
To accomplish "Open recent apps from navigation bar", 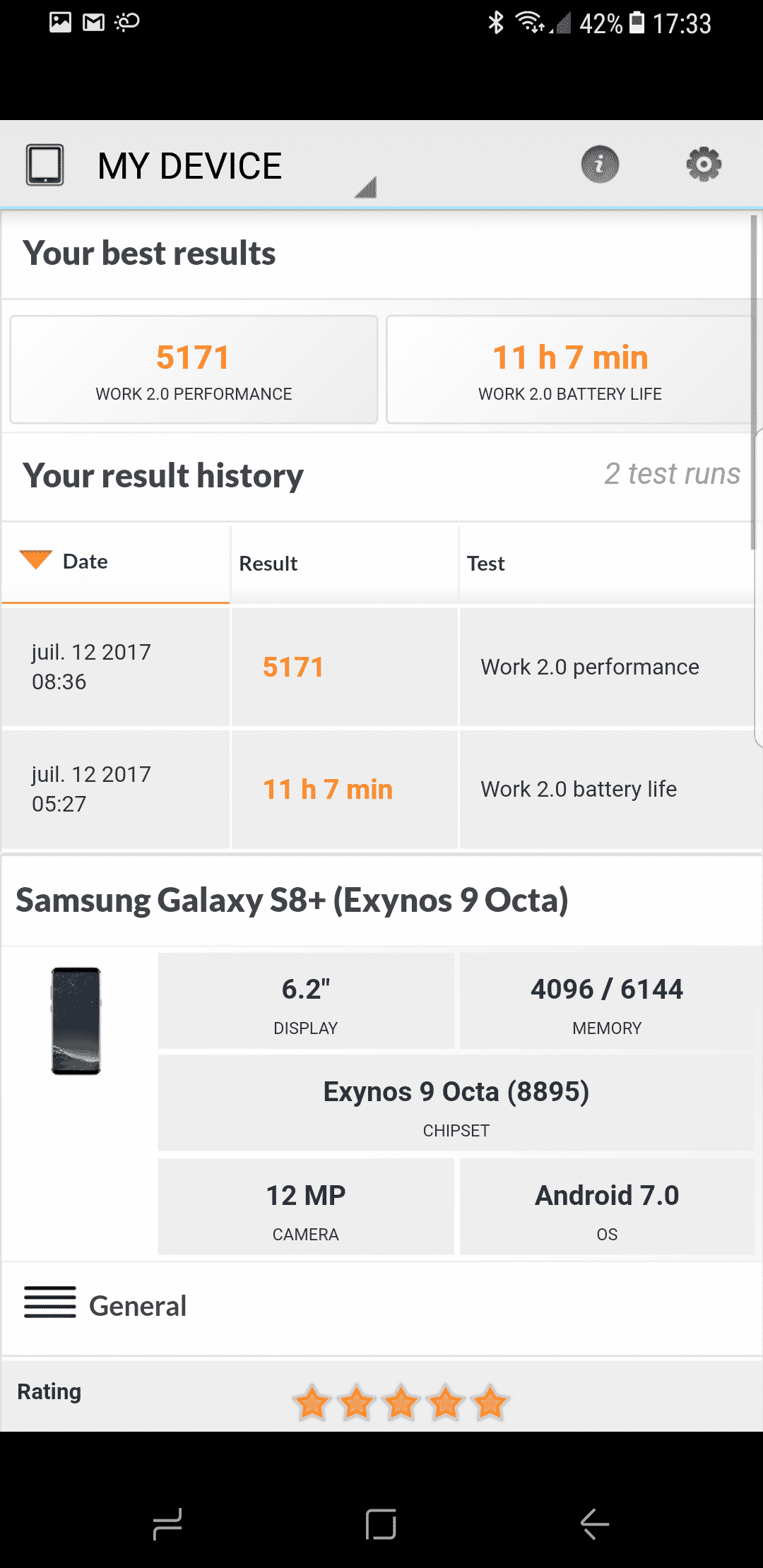I will point(168,1524).
